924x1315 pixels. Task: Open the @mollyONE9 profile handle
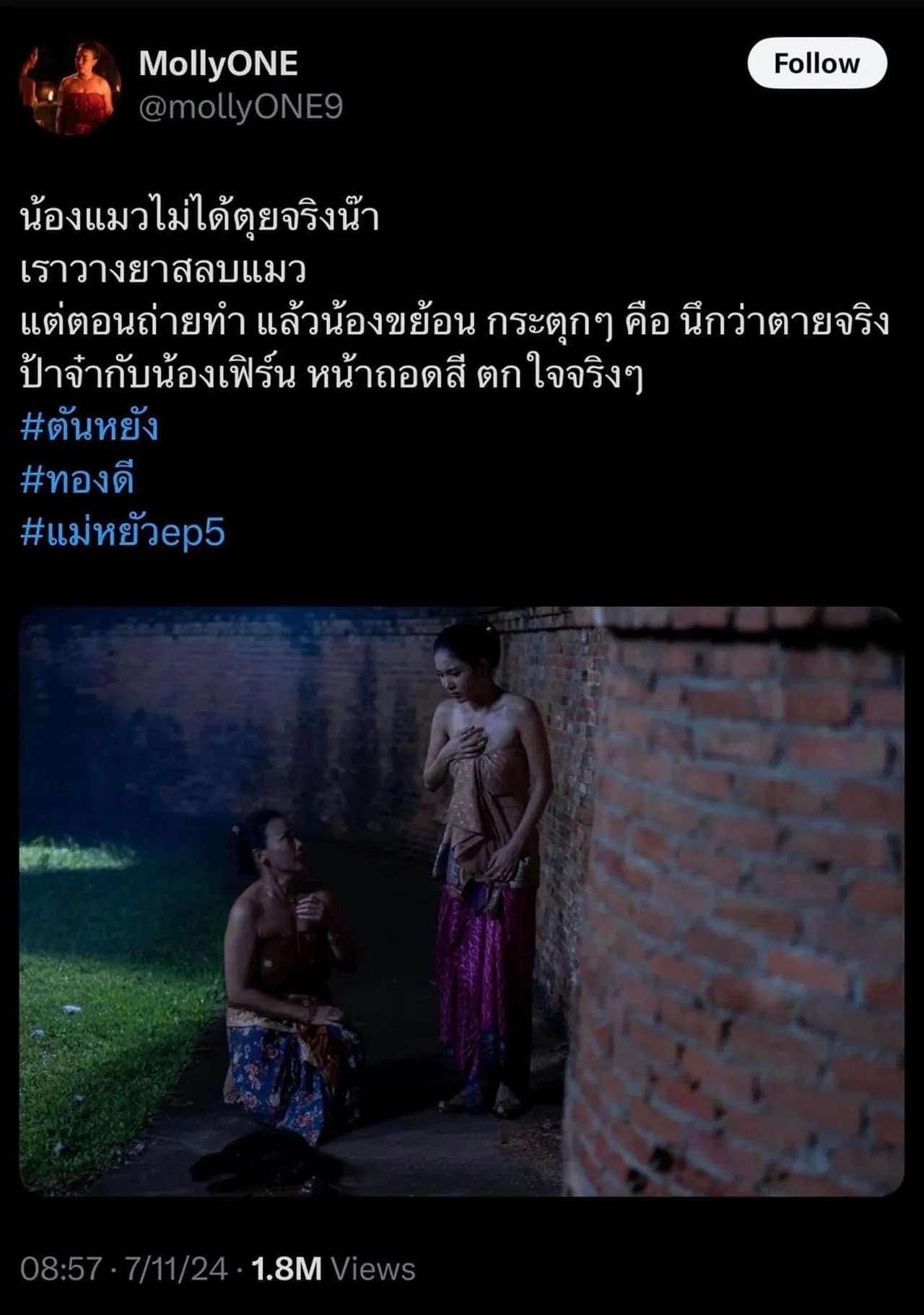[x=240, y=108]
